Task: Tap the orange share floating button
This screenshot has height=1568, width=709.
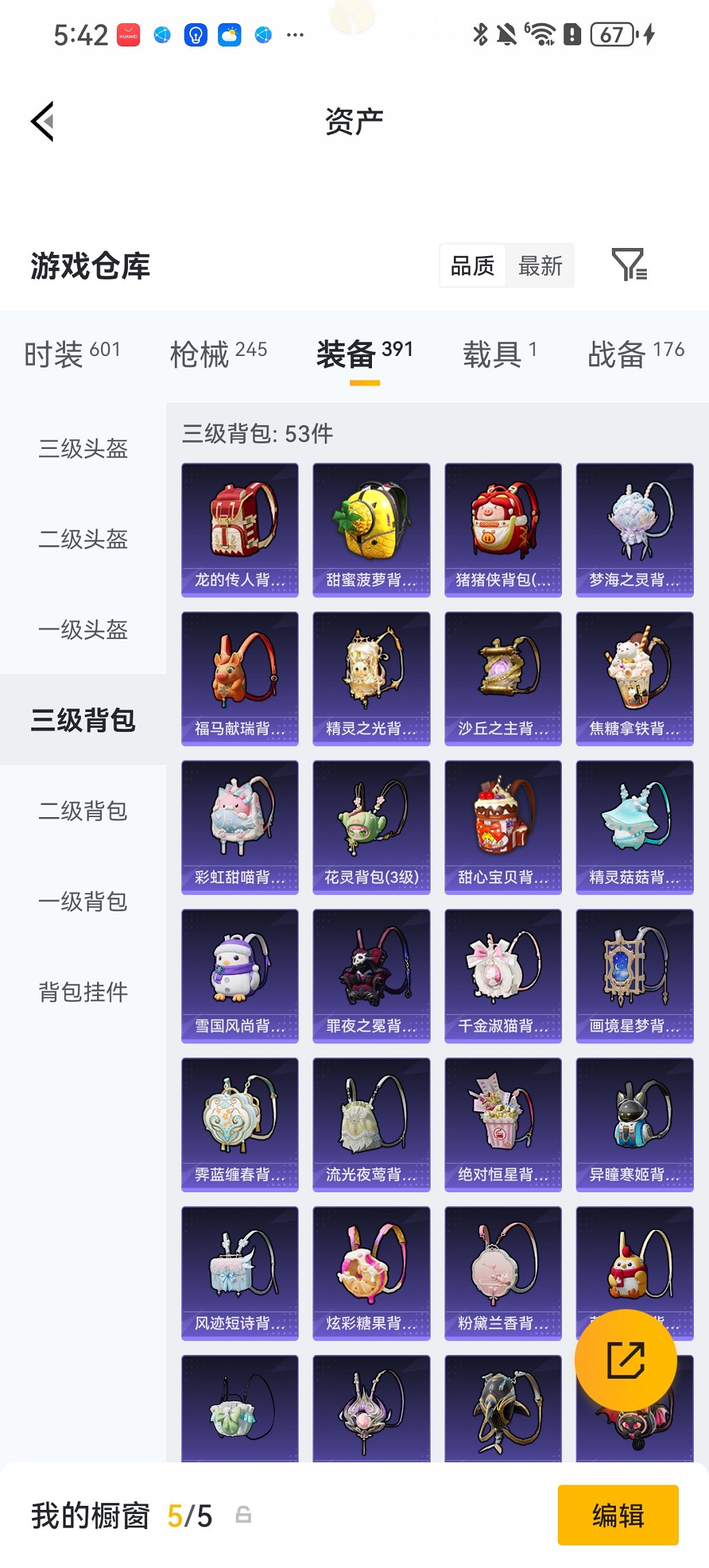Action: (x=626, y=1360)
